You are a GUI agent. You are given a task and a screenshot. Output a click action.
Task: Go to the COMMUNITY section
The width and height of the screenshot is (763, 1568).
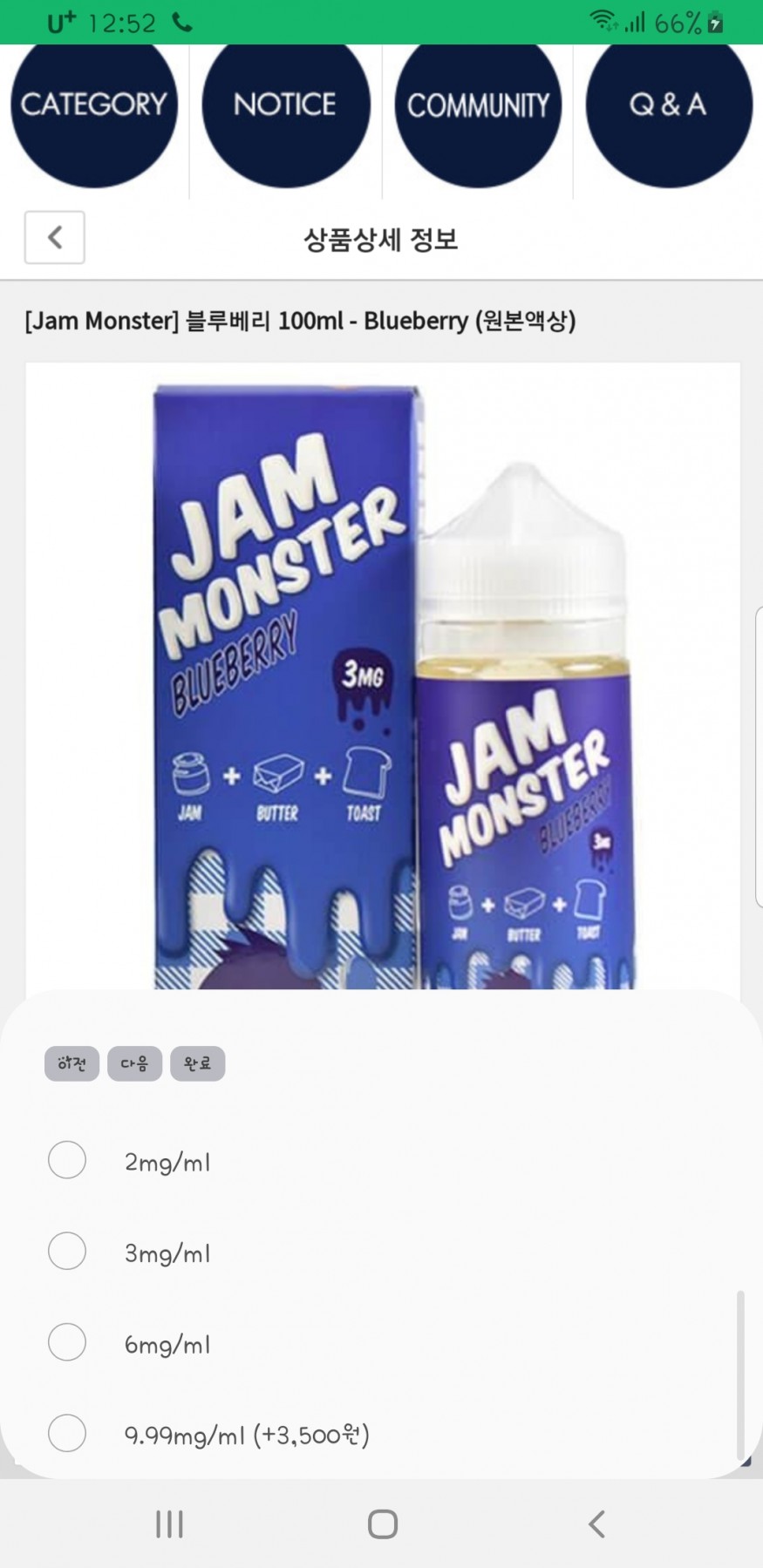click(478, 105)
